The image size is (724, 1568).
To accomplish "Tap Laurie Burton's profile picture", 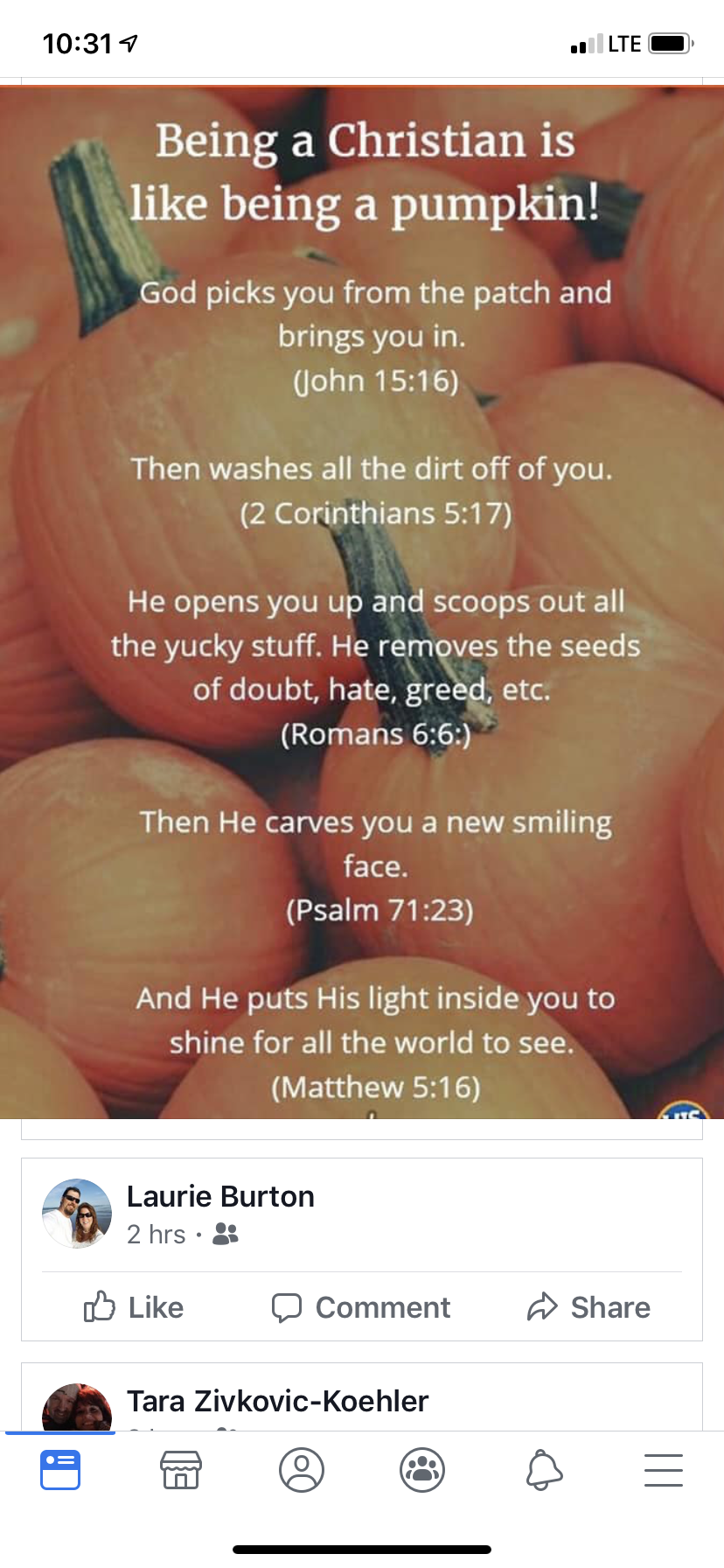I will 77,1213.
